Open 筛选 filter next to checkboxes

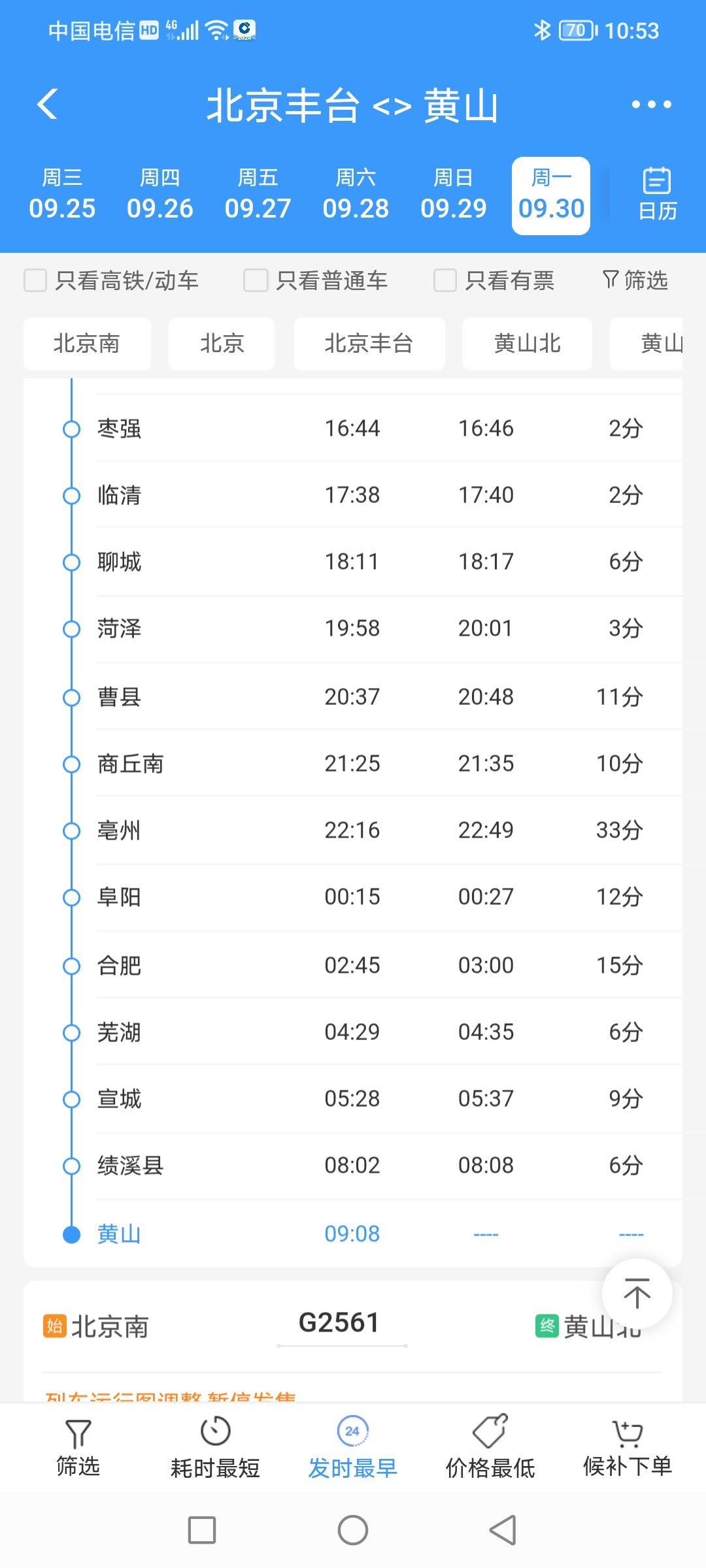[x=635, y=280]
